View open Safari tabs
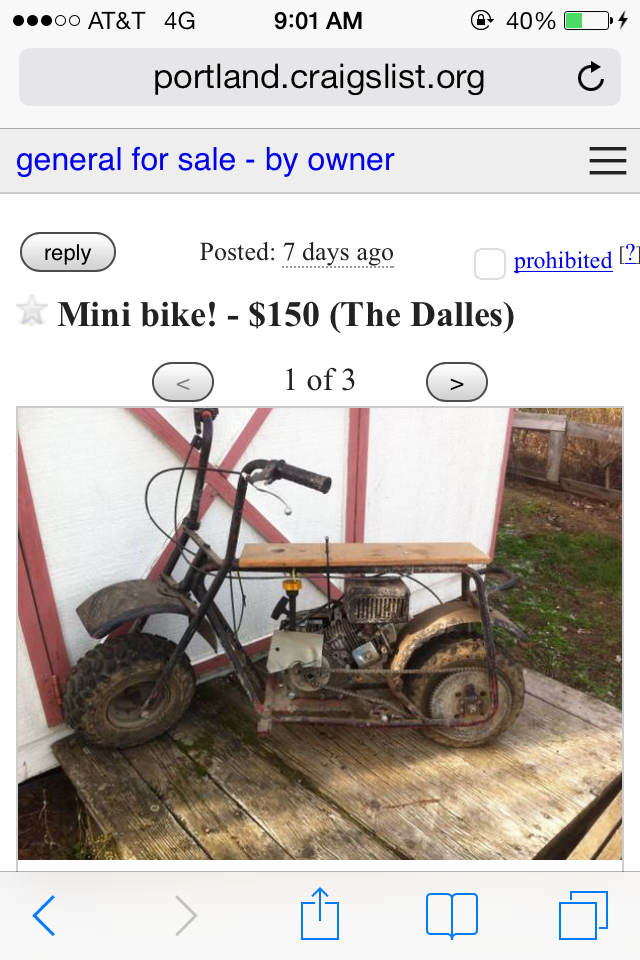 pyautogui.click(x=583, y=915)
